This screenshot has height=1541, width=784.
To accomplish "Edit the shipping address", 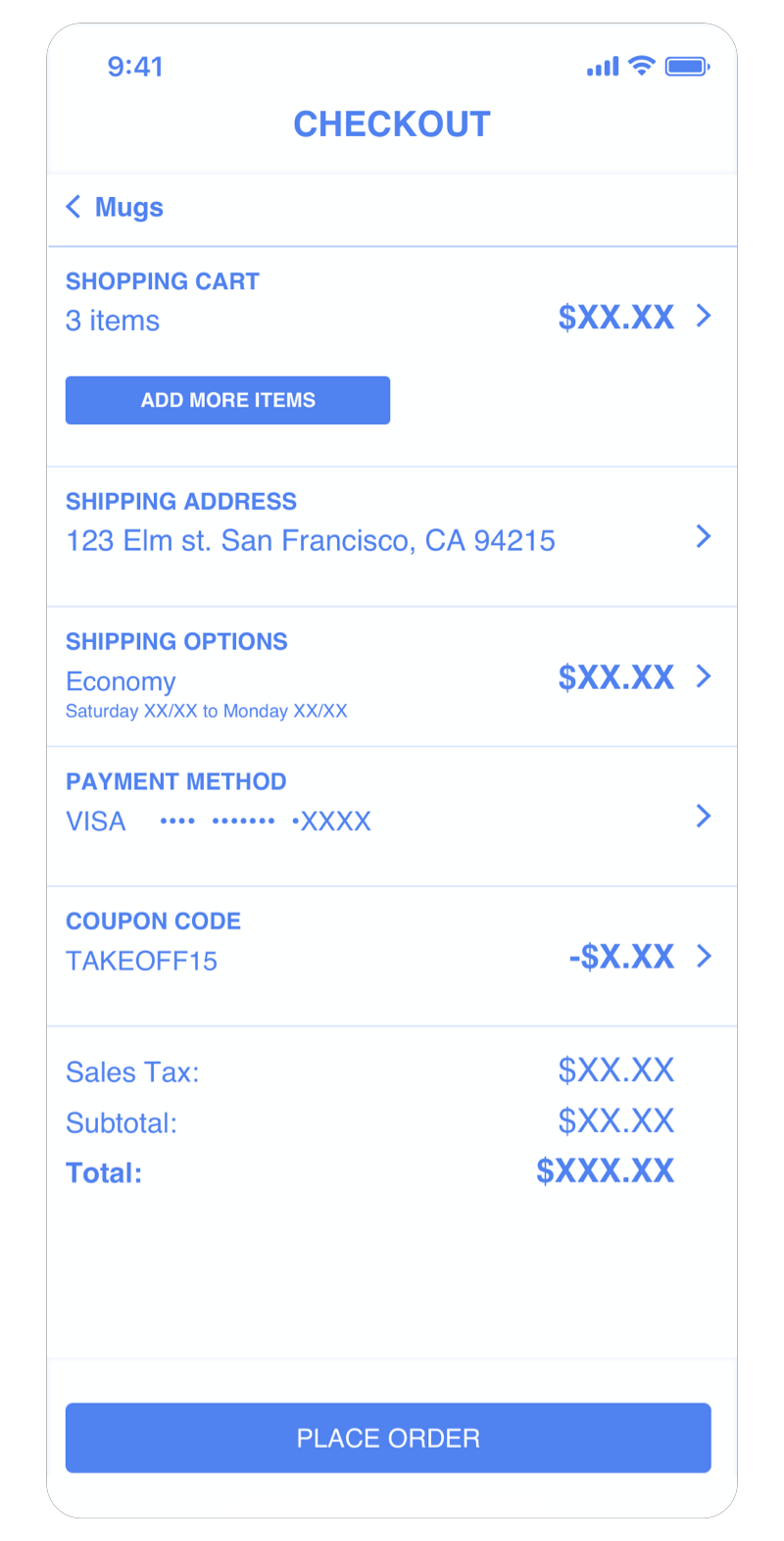I will click(x=703, y=536).
